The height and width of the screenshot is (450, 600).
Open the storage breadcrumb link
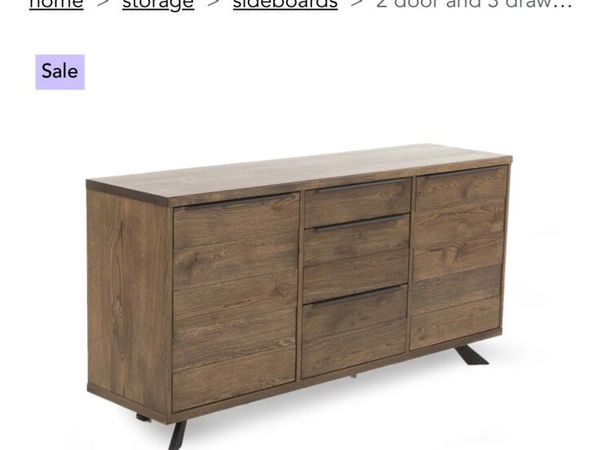[x=157, y=5]
